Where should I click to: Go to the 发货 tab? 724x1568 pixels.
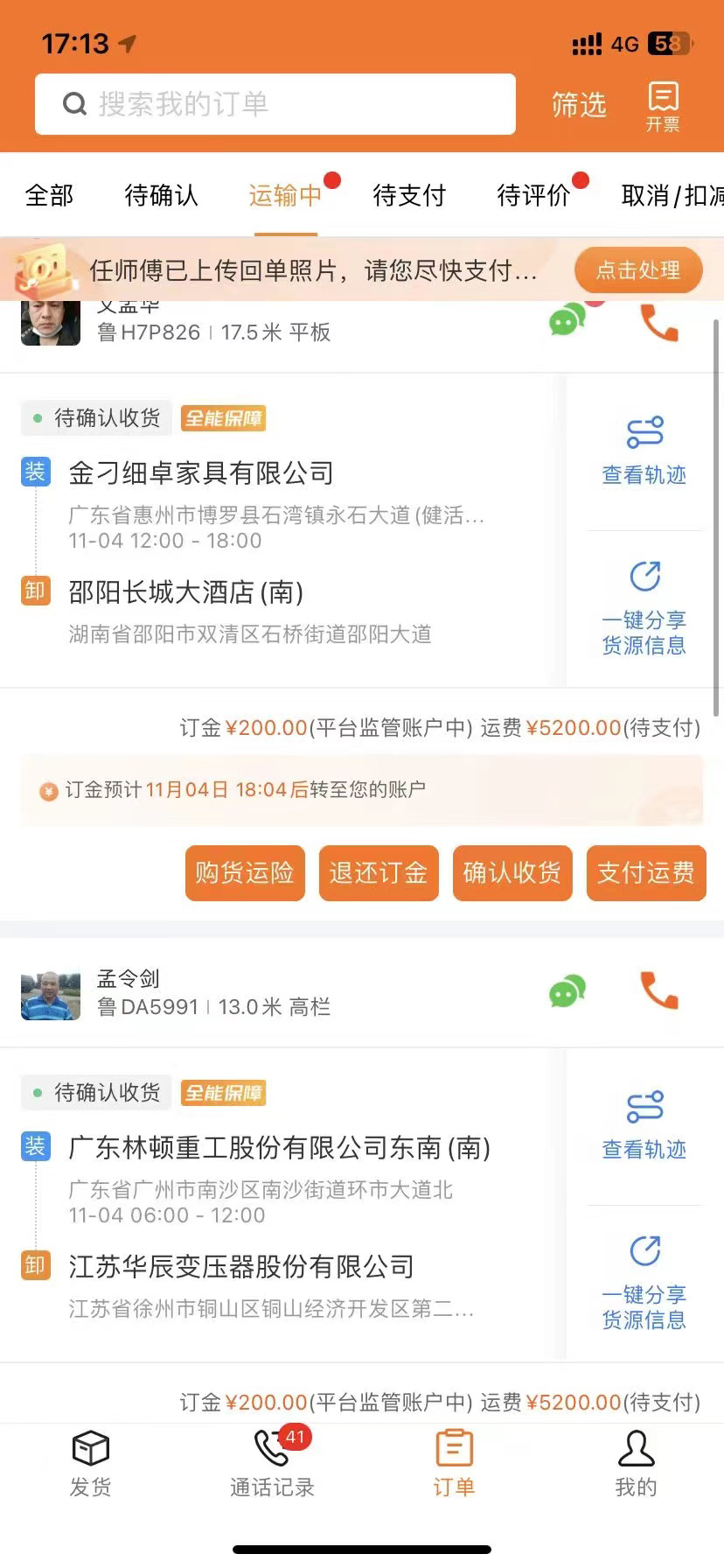pos(91,1464)
